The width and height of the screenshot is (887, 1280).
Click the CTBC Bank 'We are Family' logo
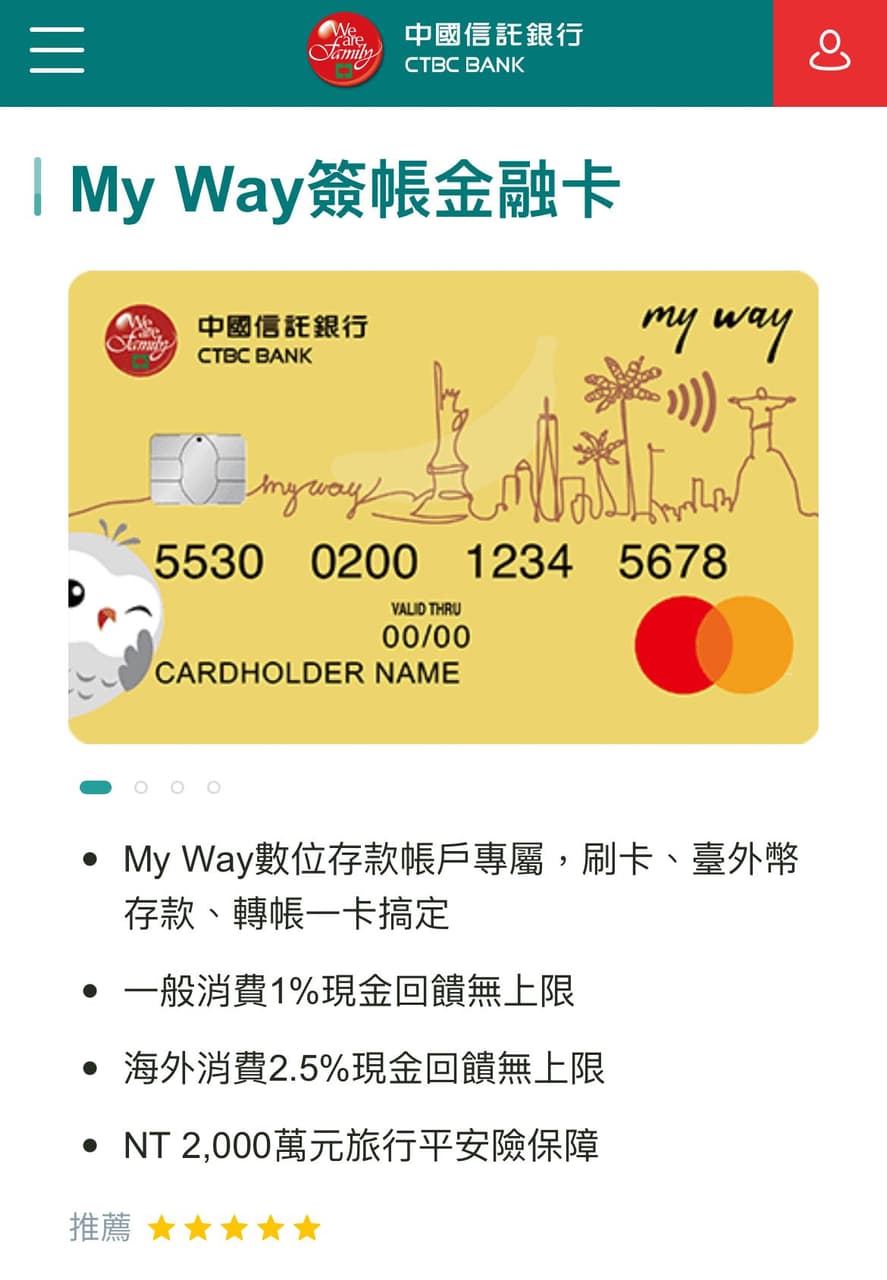345,50
